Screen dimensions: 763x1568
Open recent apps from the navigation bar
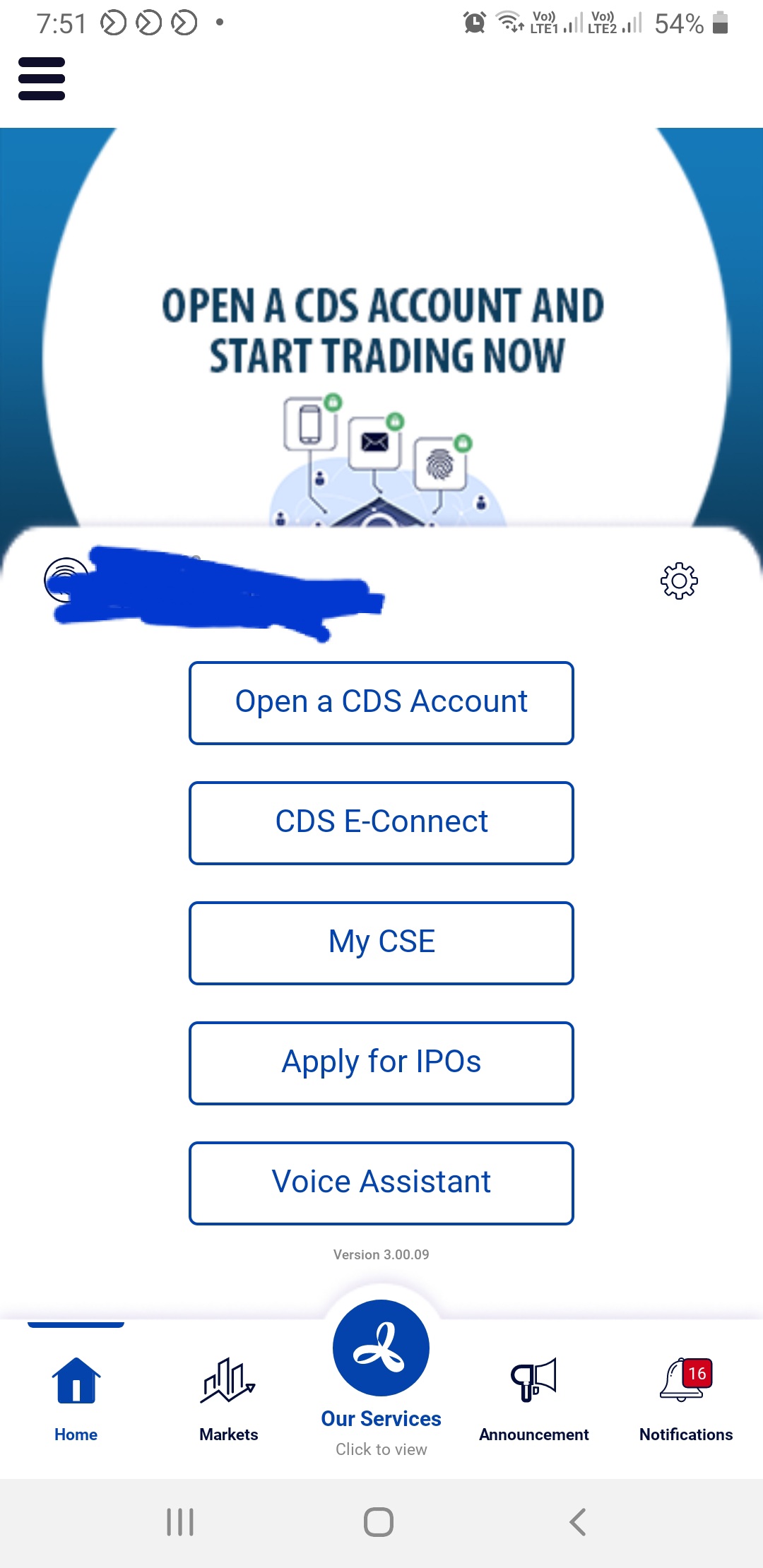click(180, 1522)
